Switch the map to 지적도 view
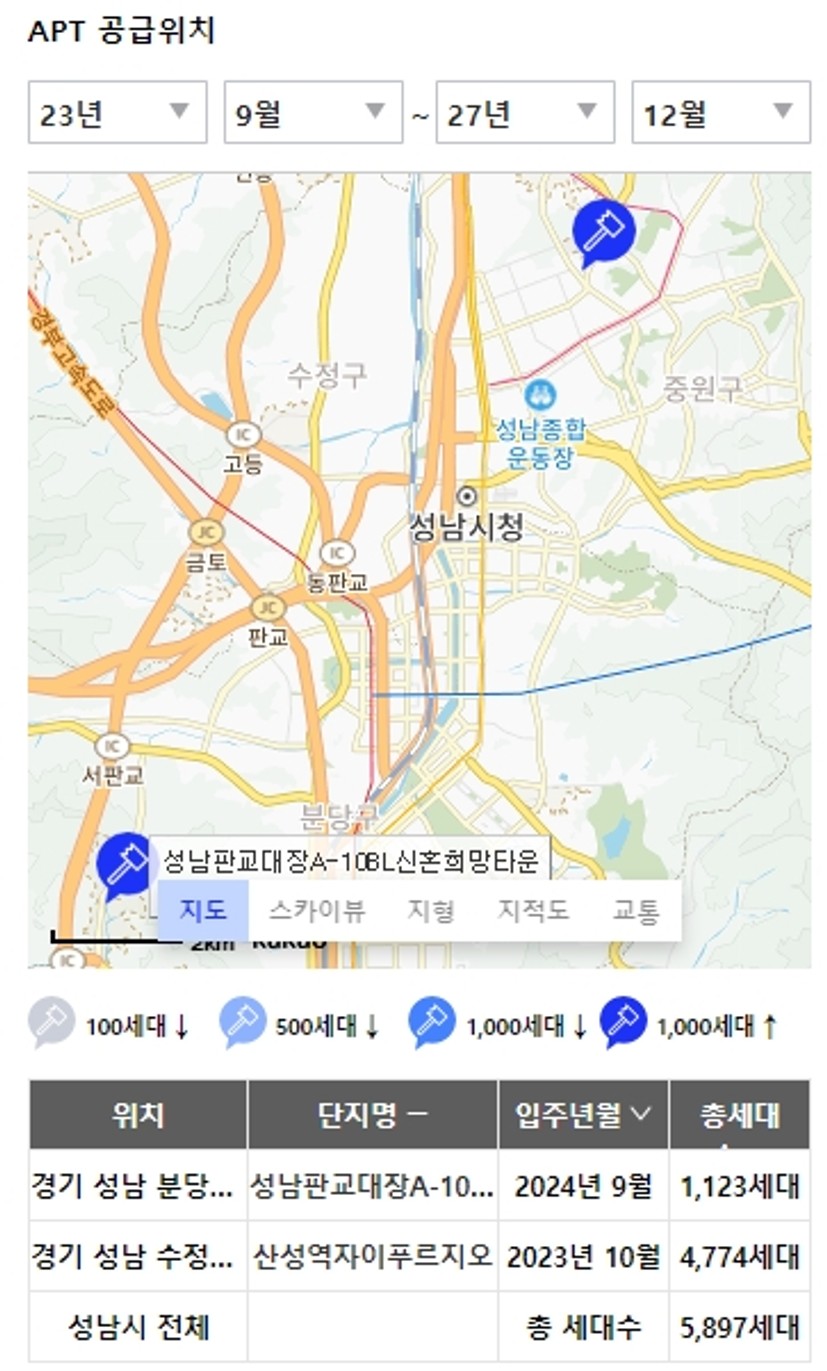The image size is (827, 1371). click(533, 911)
